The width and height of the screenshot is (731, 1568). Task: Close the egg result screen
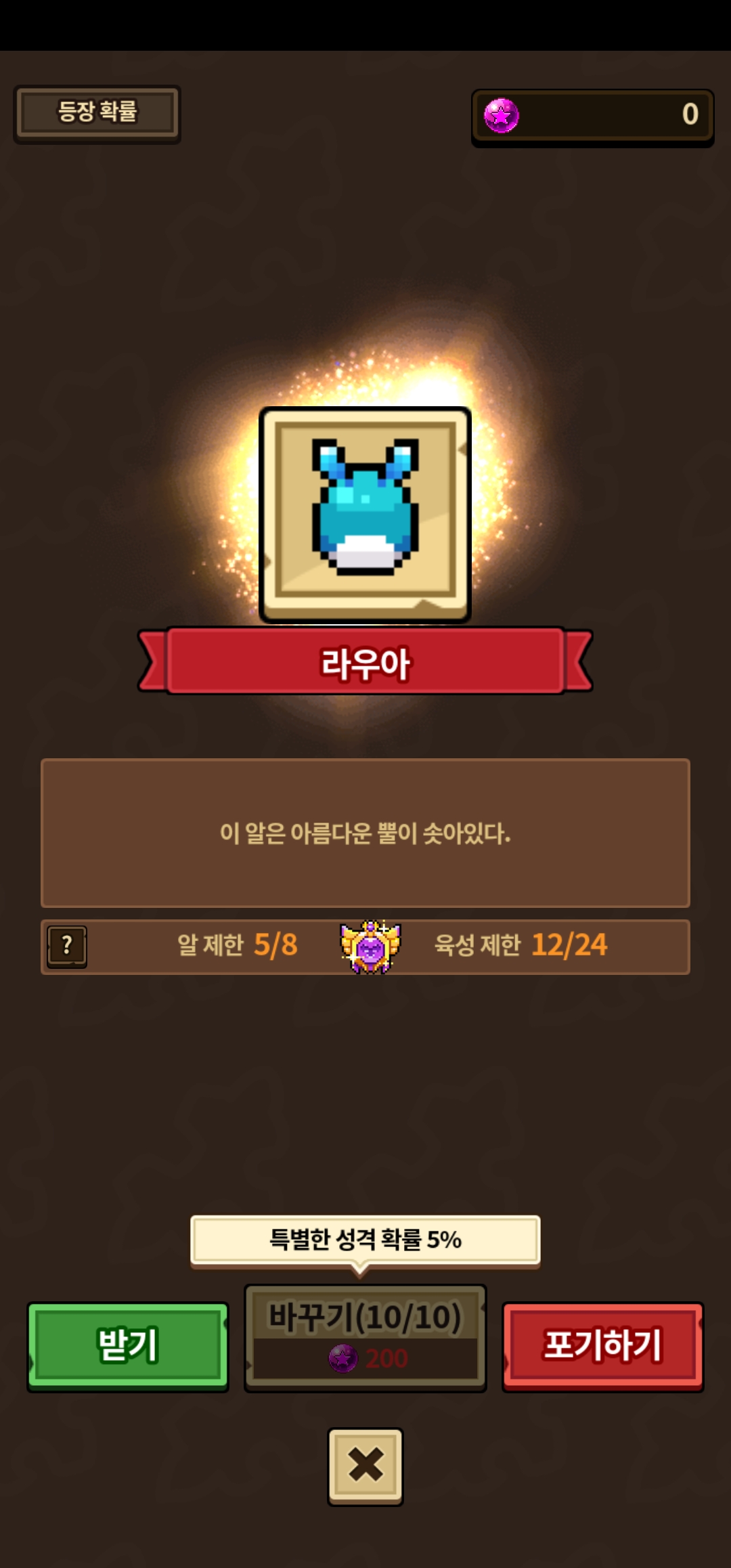(x=365, y=1466)
